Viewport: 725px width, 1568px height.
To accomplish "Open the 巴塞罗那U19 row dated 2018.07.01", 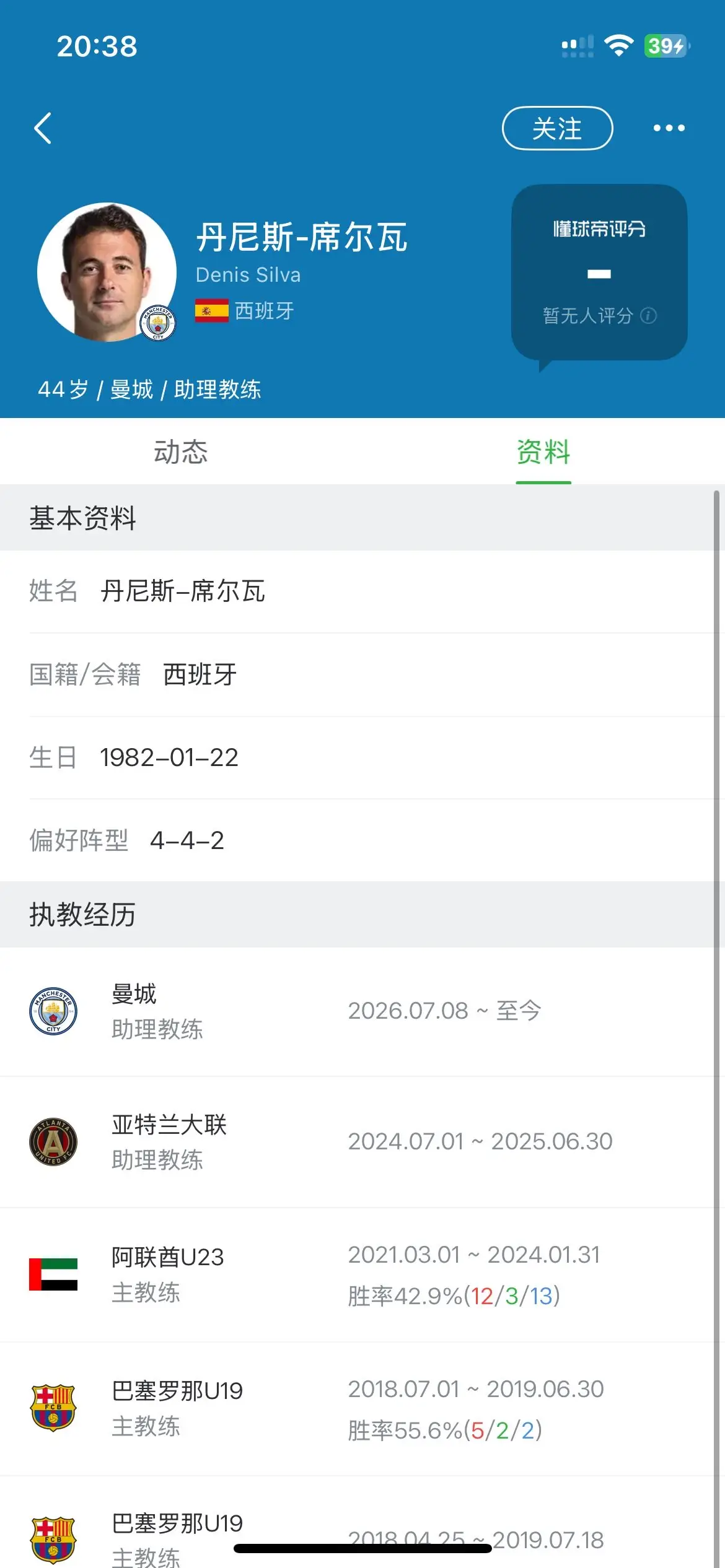I will [x=362, y=1409].
